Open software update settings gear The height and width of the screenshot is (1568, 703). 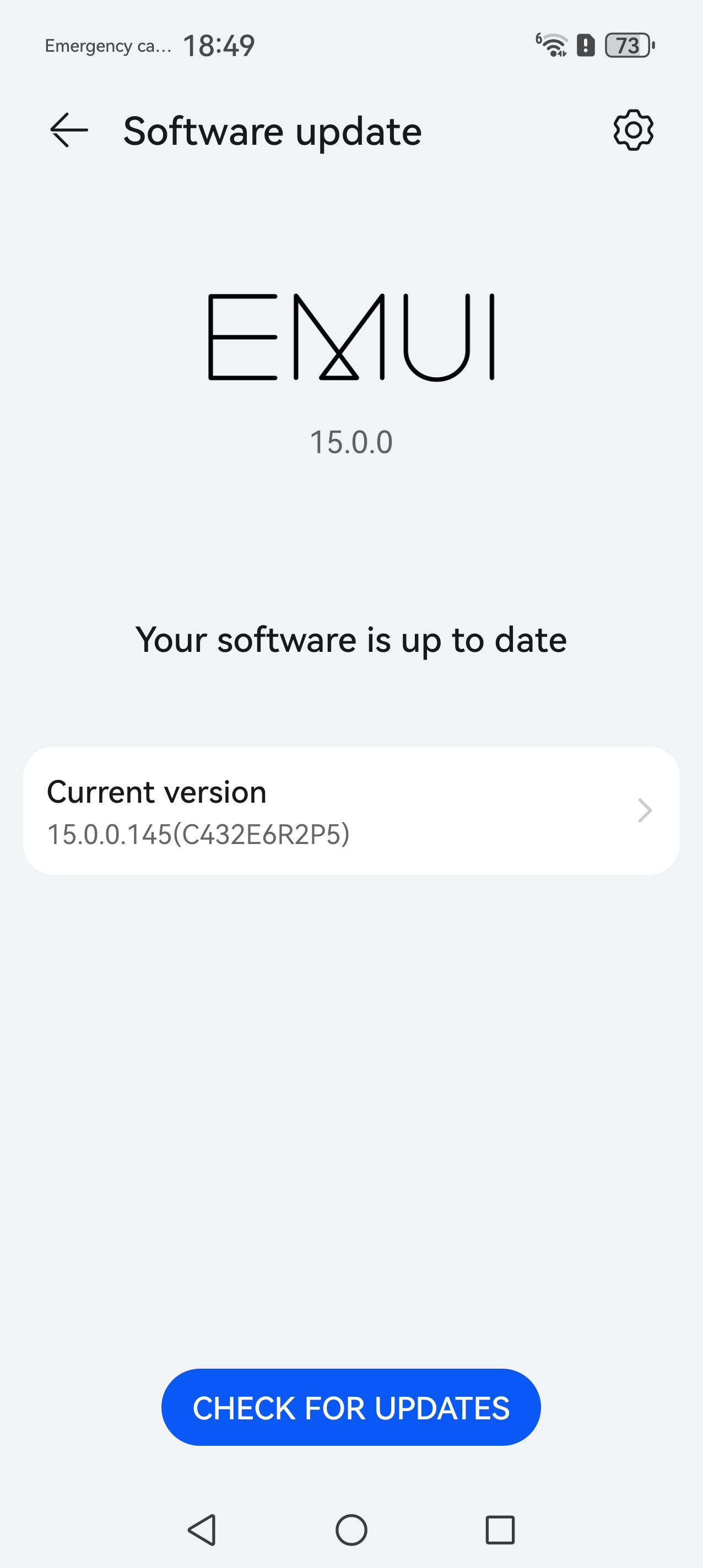[x=633, y=130]
